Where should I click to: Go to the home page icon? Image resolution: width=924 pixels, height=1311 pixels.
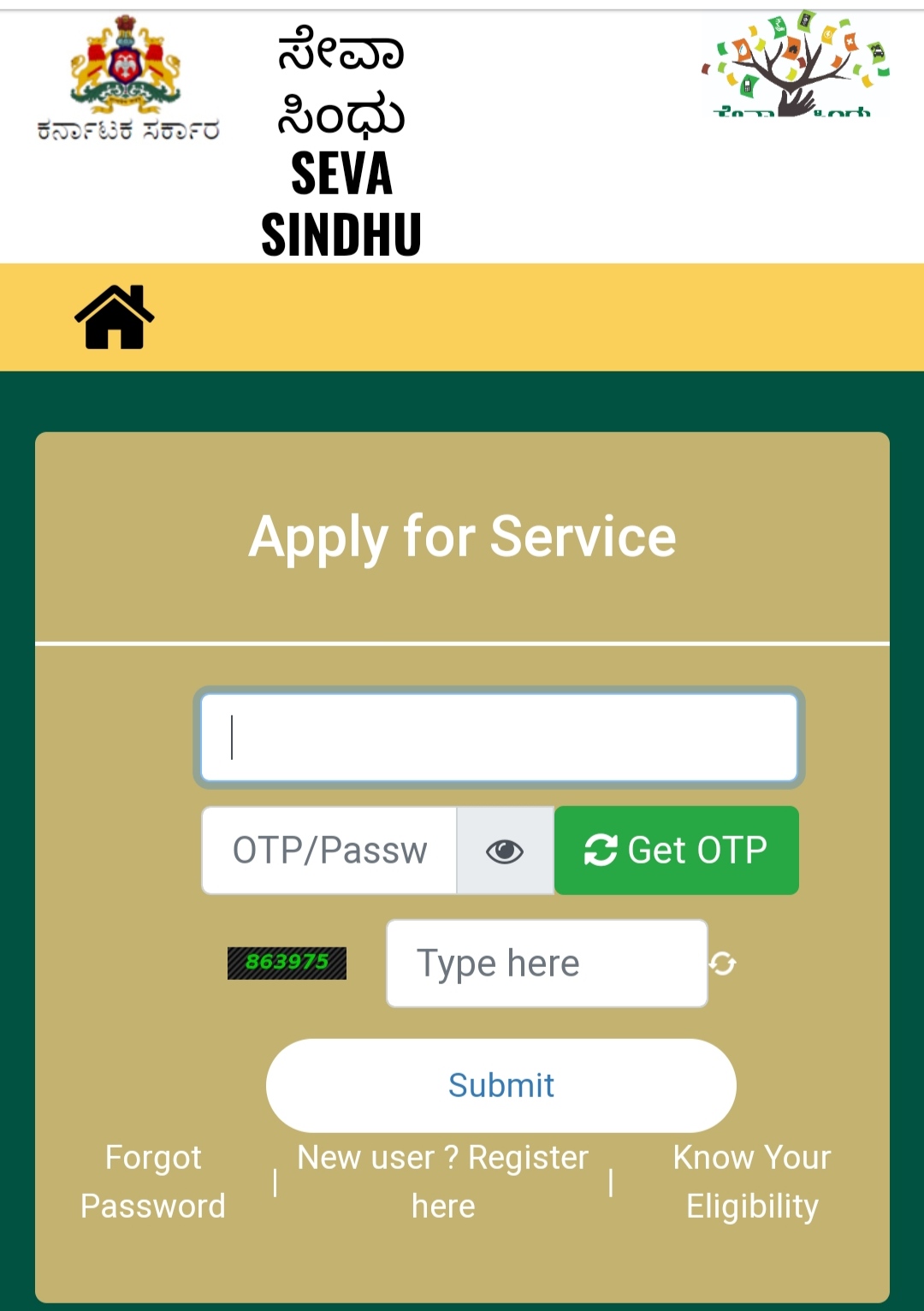[114, 317]
